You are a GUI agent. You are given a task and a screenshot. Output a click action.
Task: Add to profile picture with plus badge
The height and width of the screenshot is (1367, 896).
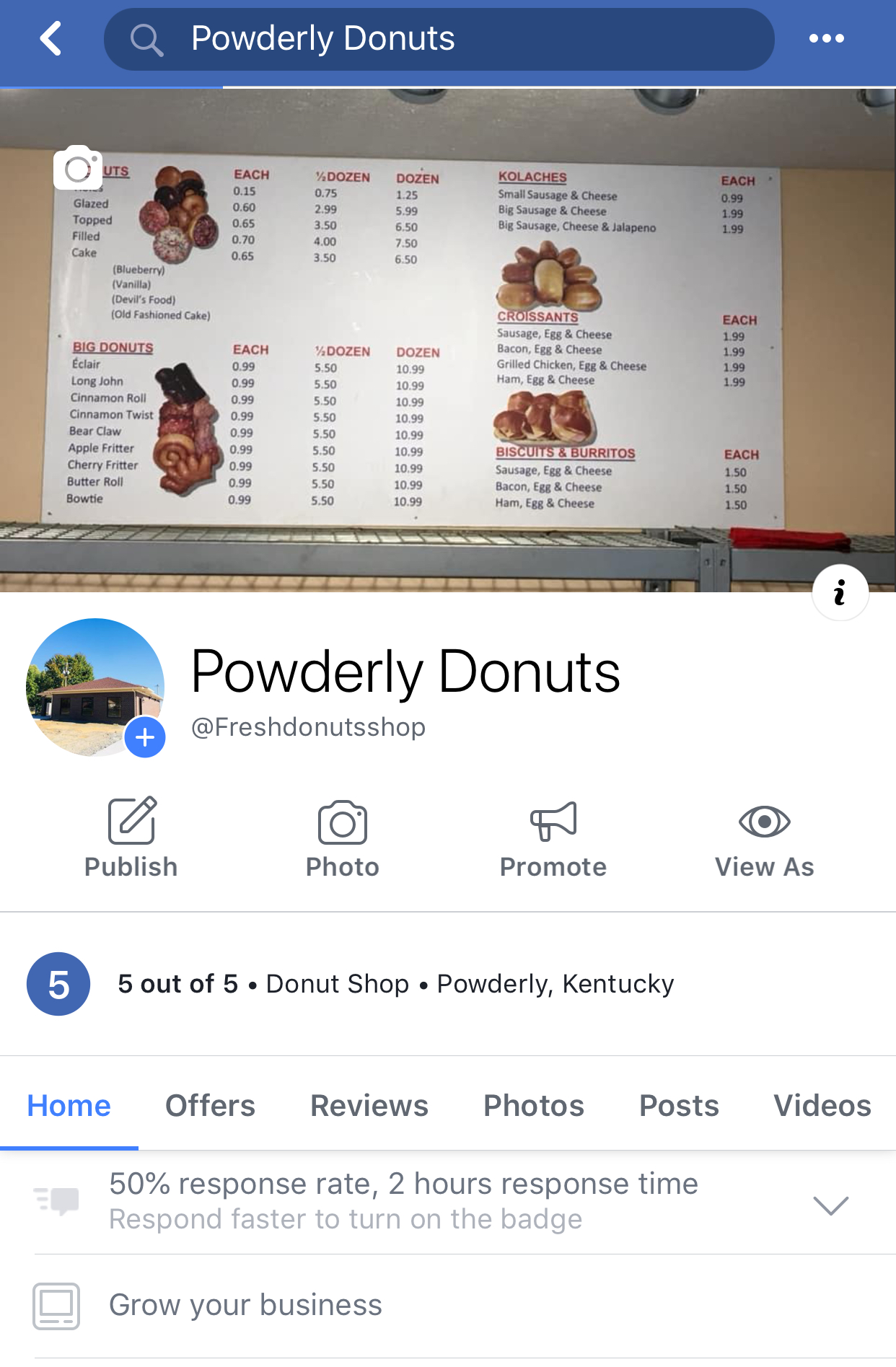pyautogui.click(x=145, y=737)
